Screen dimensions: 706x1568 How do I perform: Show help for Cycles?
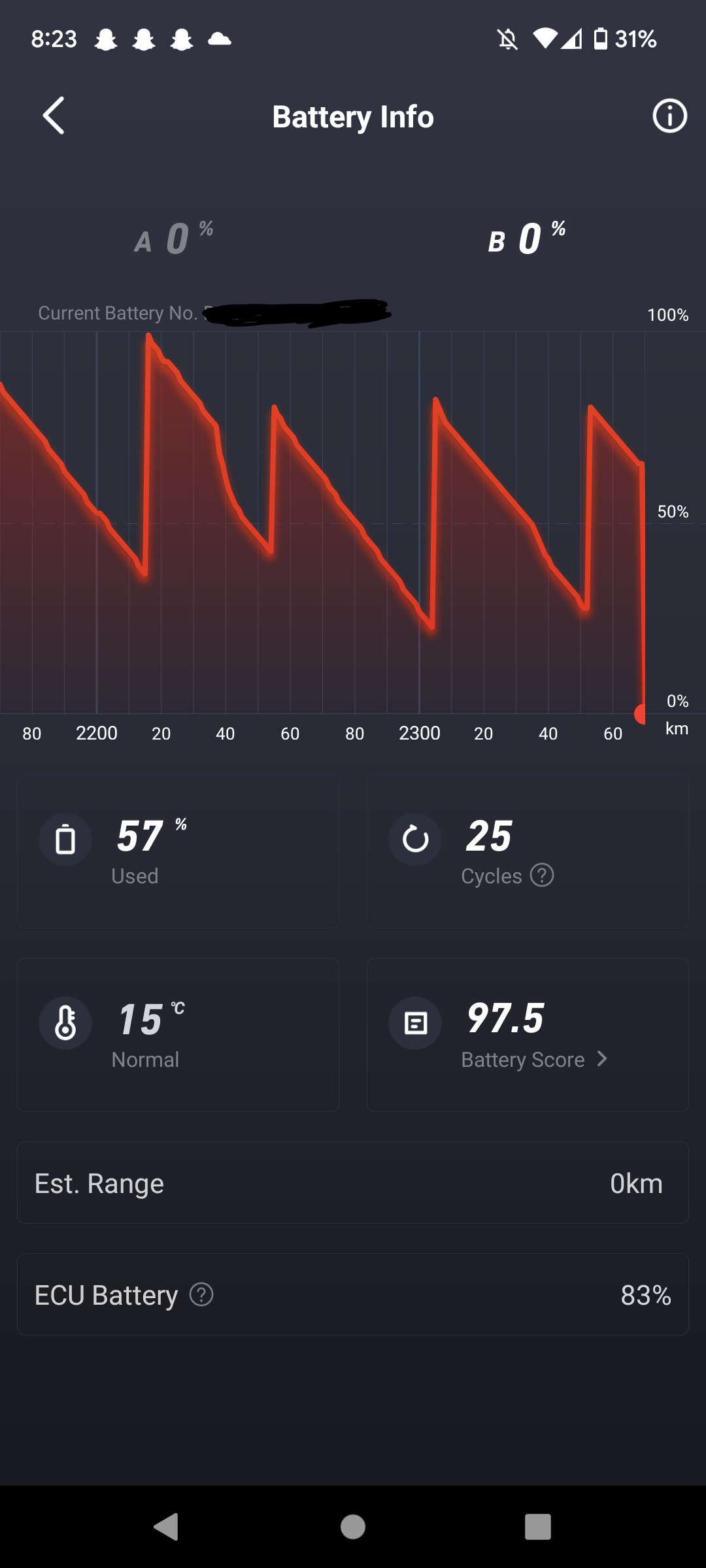[542, 875]
